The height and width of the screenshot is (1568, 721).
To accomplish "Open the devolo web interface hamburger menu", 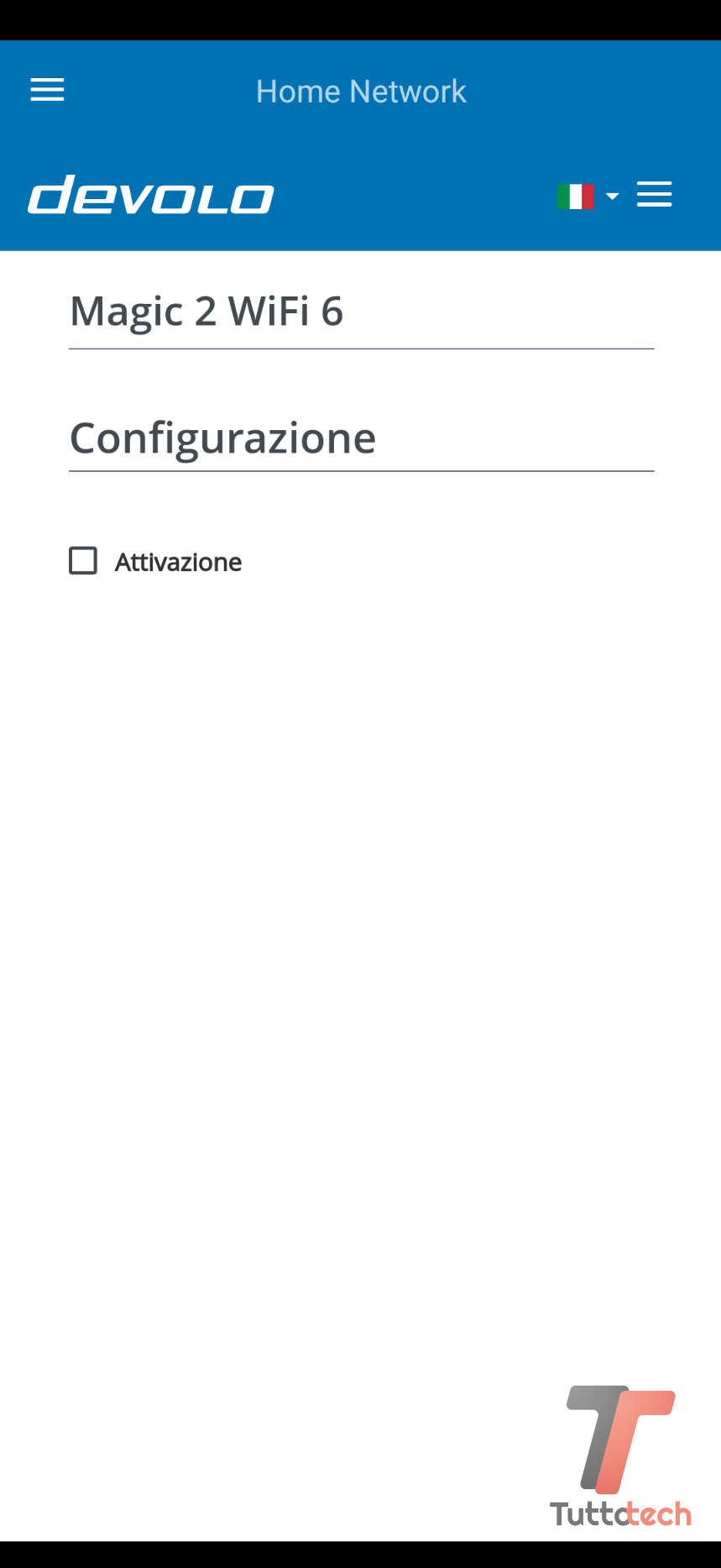I will pos(654,194).
